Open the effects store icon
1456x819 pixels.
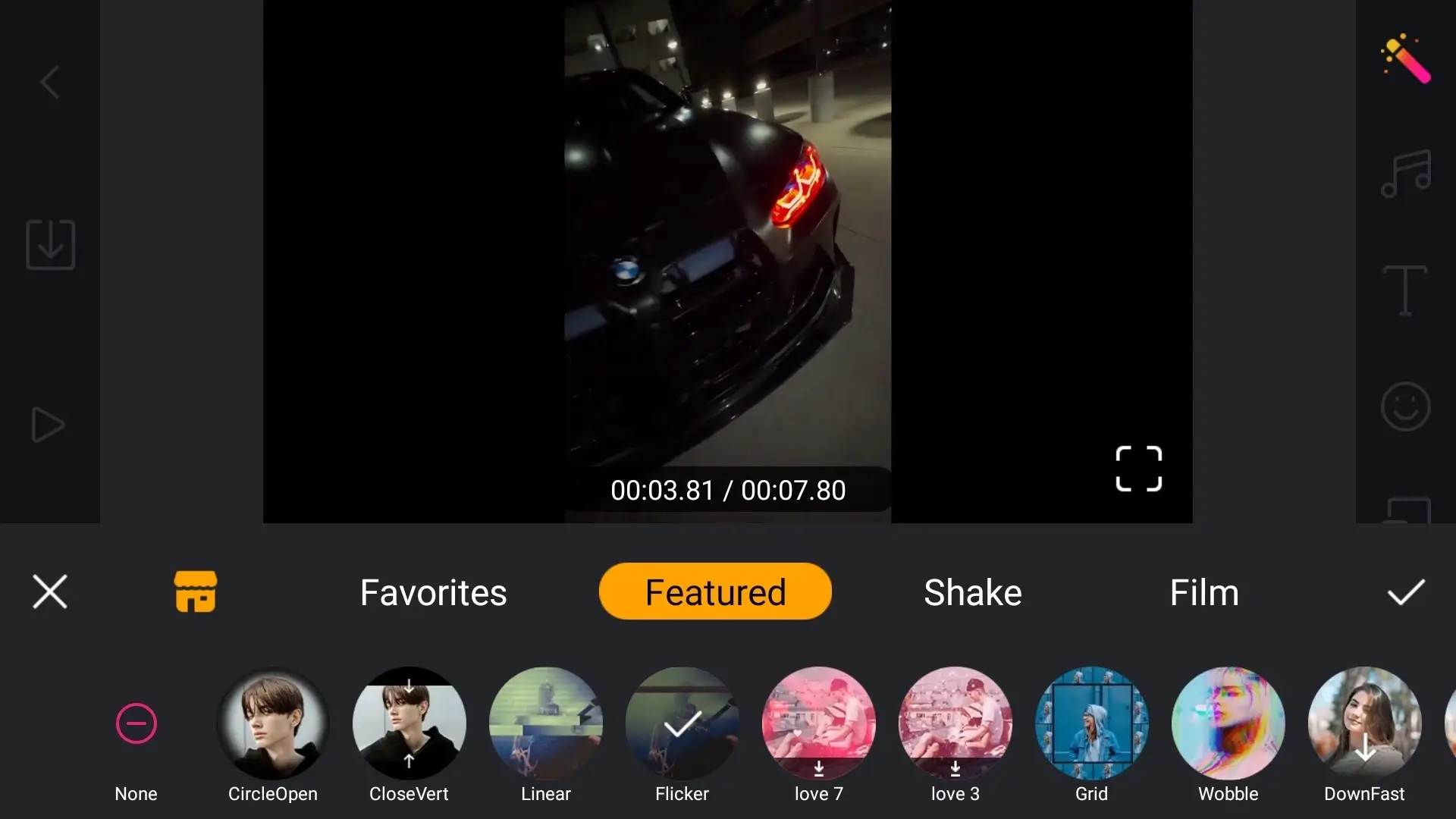pyautogui.click(x=196, y=591)
